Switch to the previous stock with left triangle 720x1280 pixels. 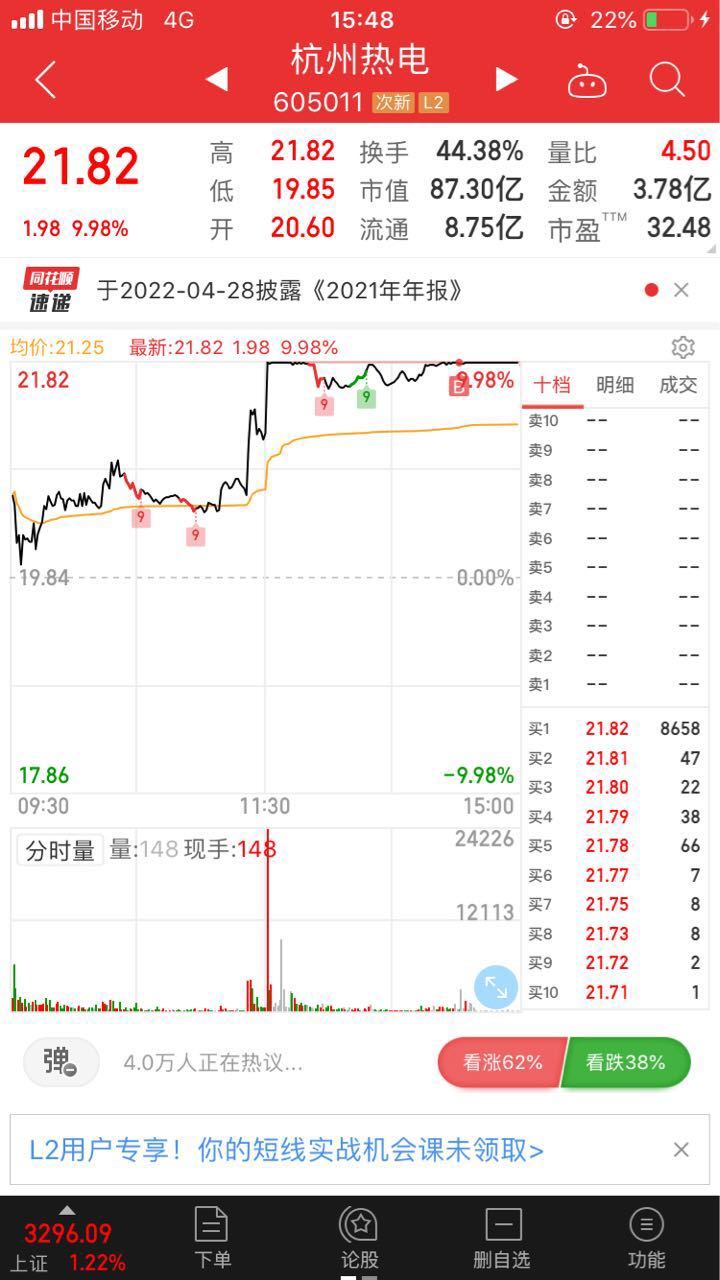point(216,79)
